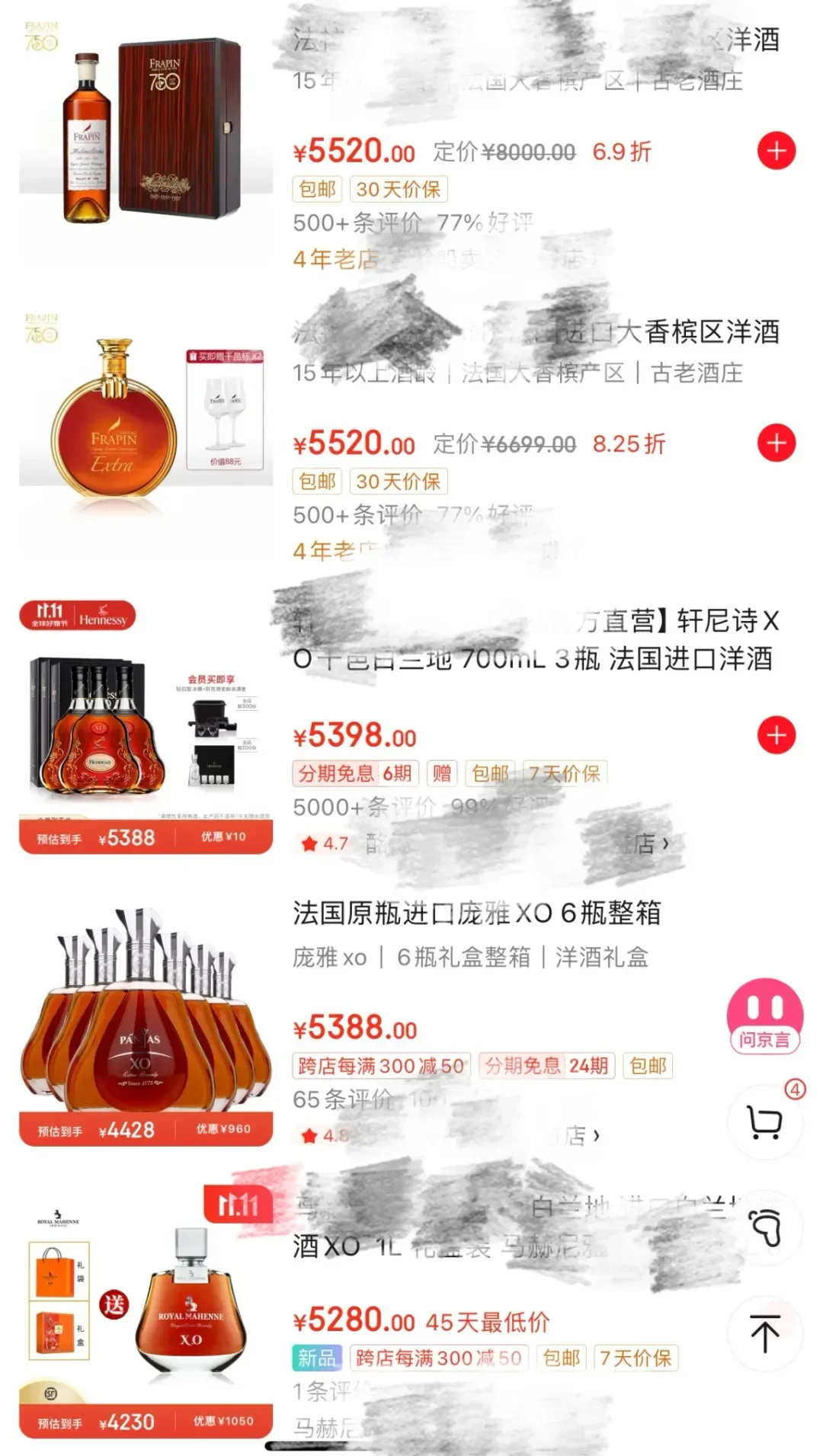Open the shopping cart
The height and width of the screenshot is (1456, 823).
point(764,1122)
